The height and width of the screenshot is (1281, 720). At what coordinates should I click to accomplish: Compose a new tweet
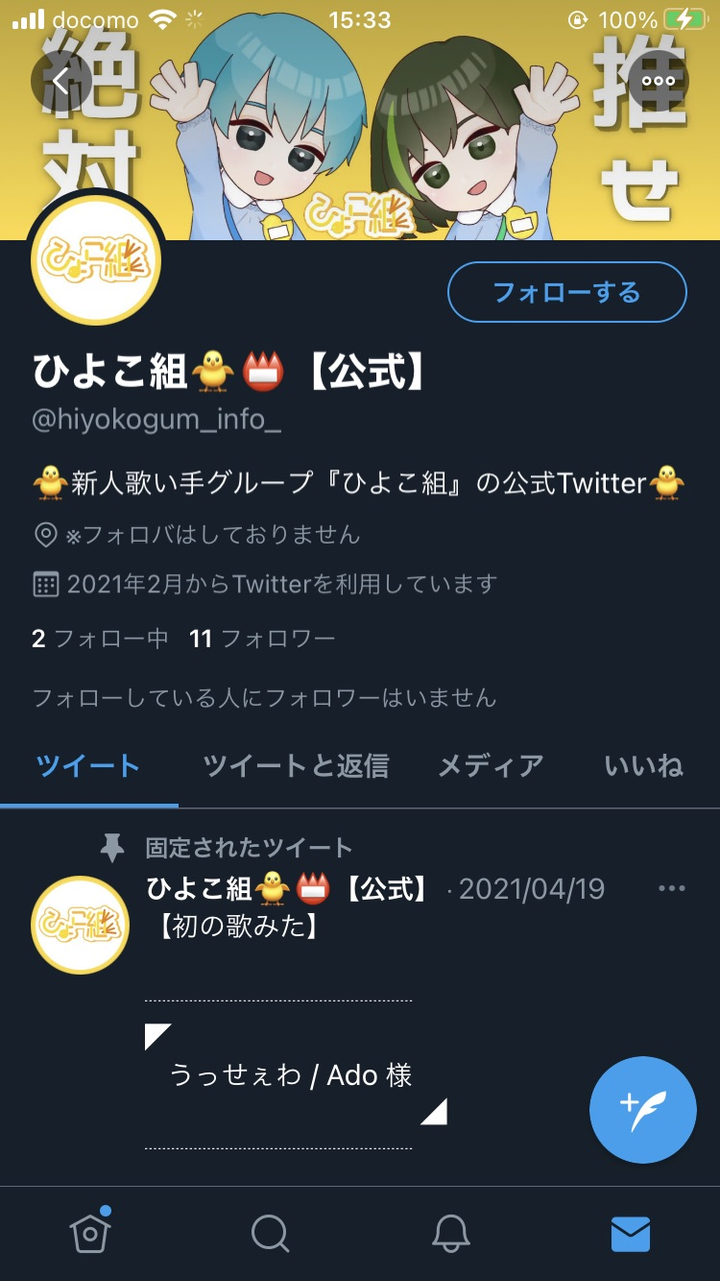[642, 1108]
